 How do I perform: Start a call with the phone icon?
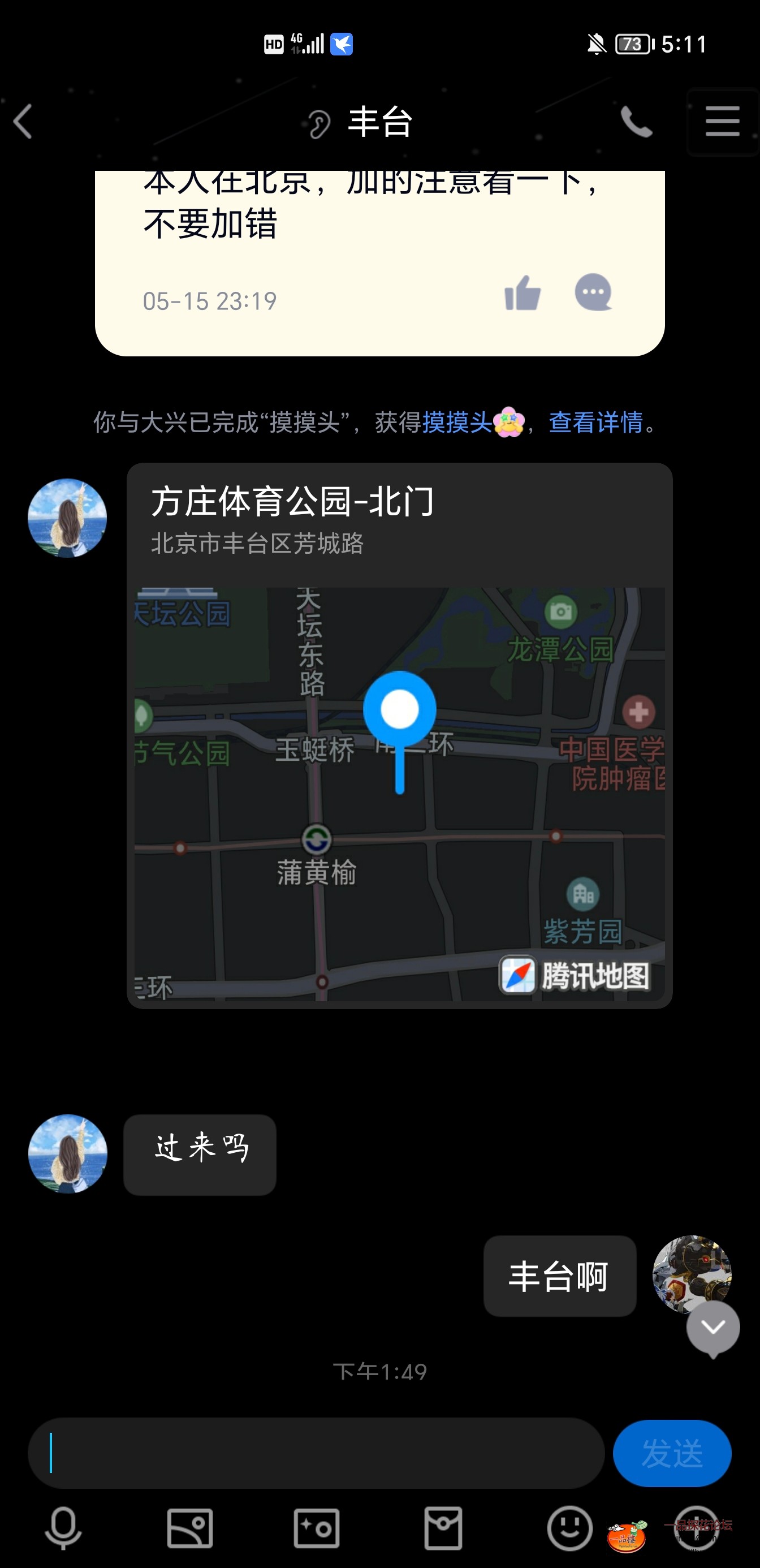point(637,122)
